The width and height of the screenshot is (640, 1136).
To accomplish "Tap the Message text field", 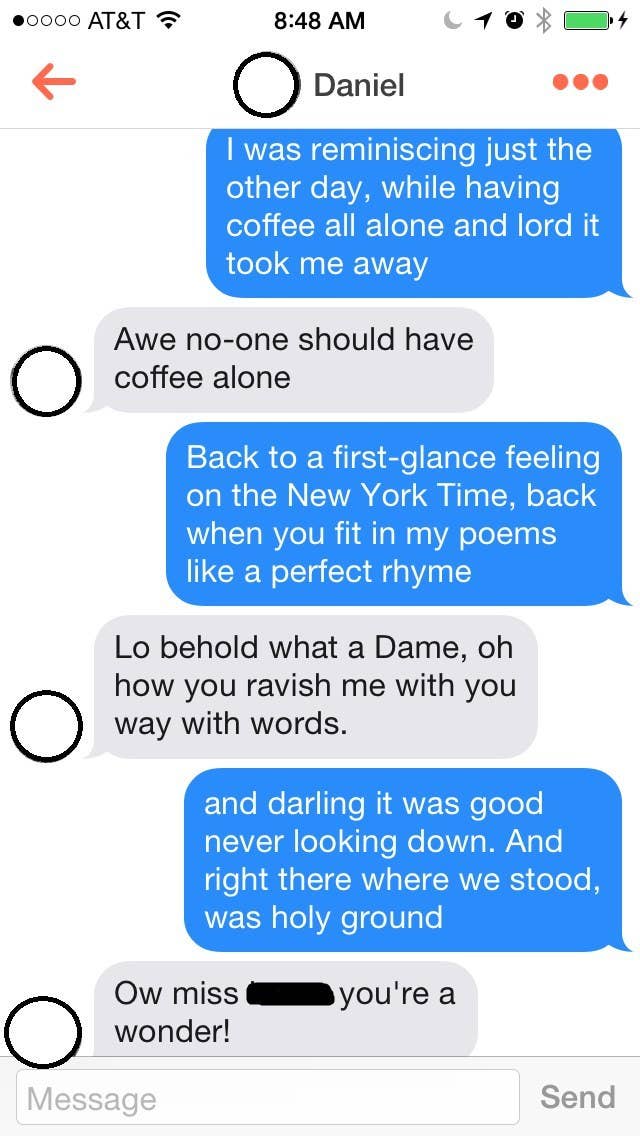I will click(x=268, y=1097).
